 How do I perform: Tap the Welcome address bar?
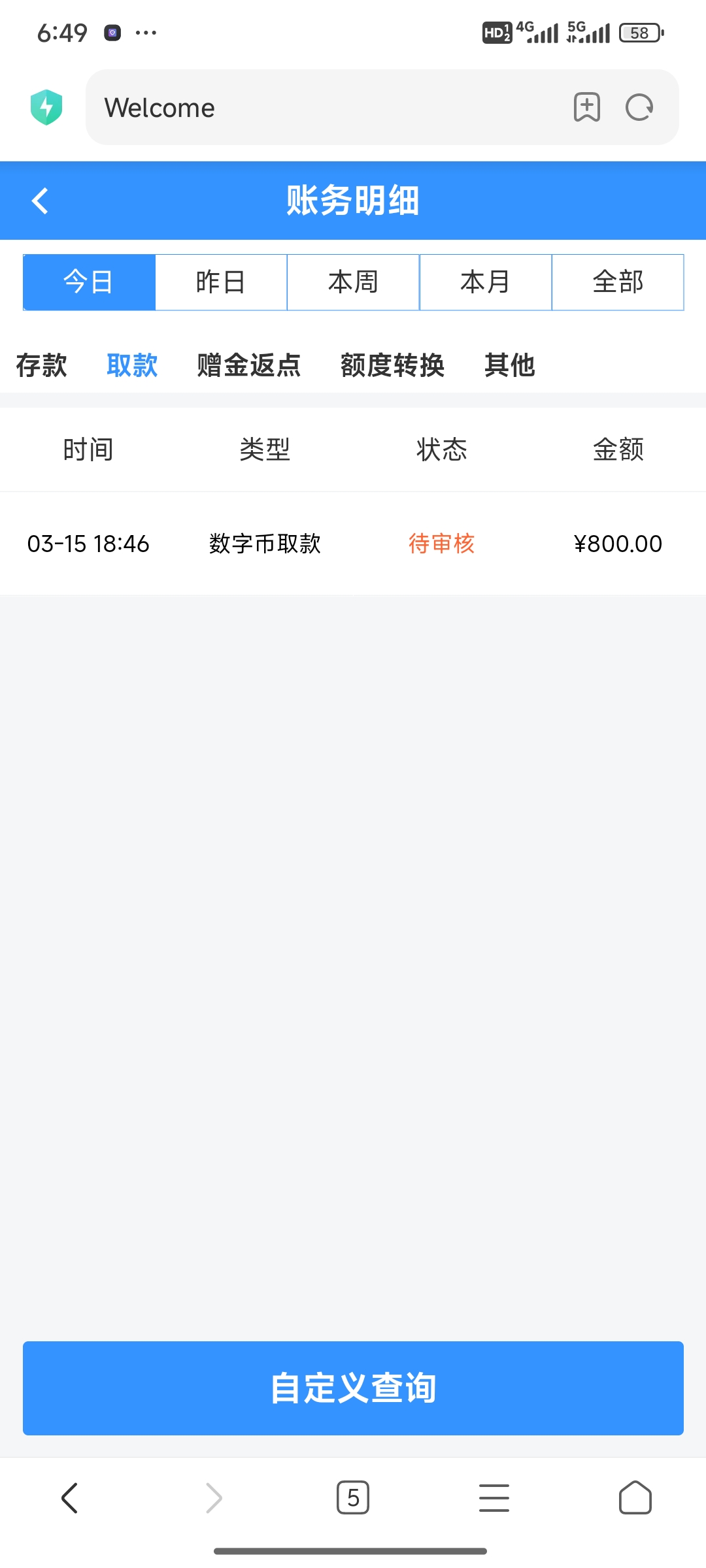(294, 107)
